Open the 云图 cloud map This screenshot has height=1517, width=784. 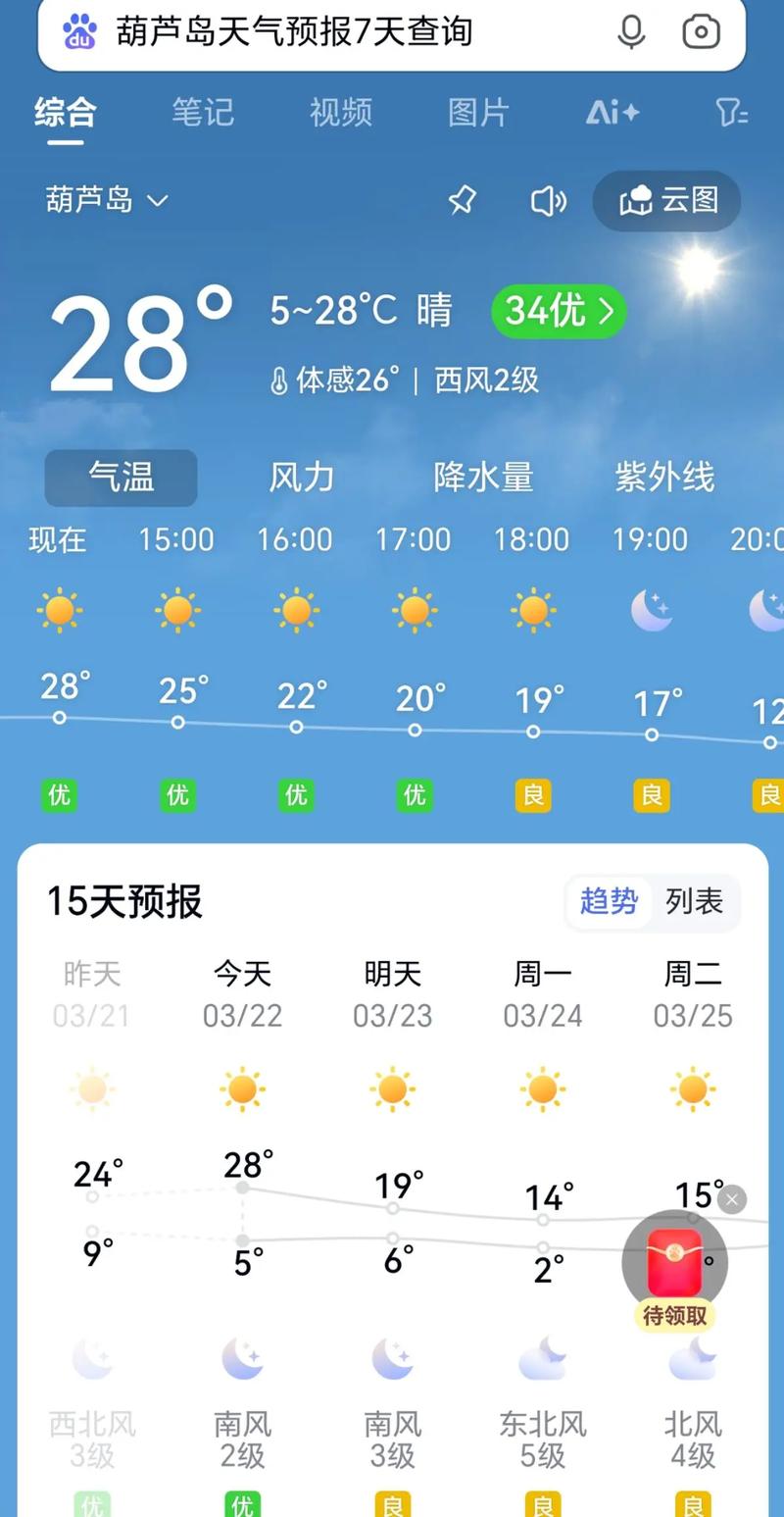[x=665, y=201]
